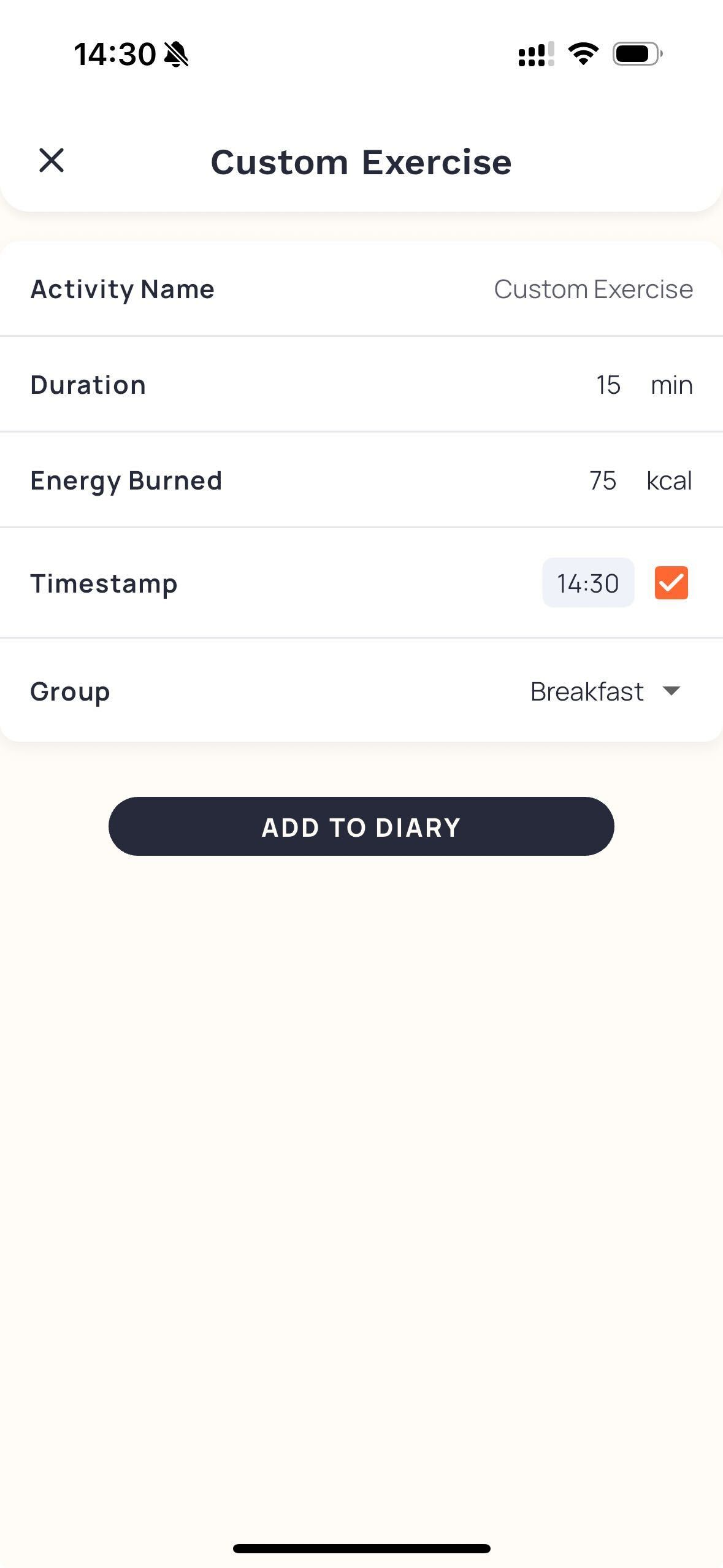This screenshot has height=1568, width=723.
Task: Edit the Activity Name field
Action: click(593, 289)
